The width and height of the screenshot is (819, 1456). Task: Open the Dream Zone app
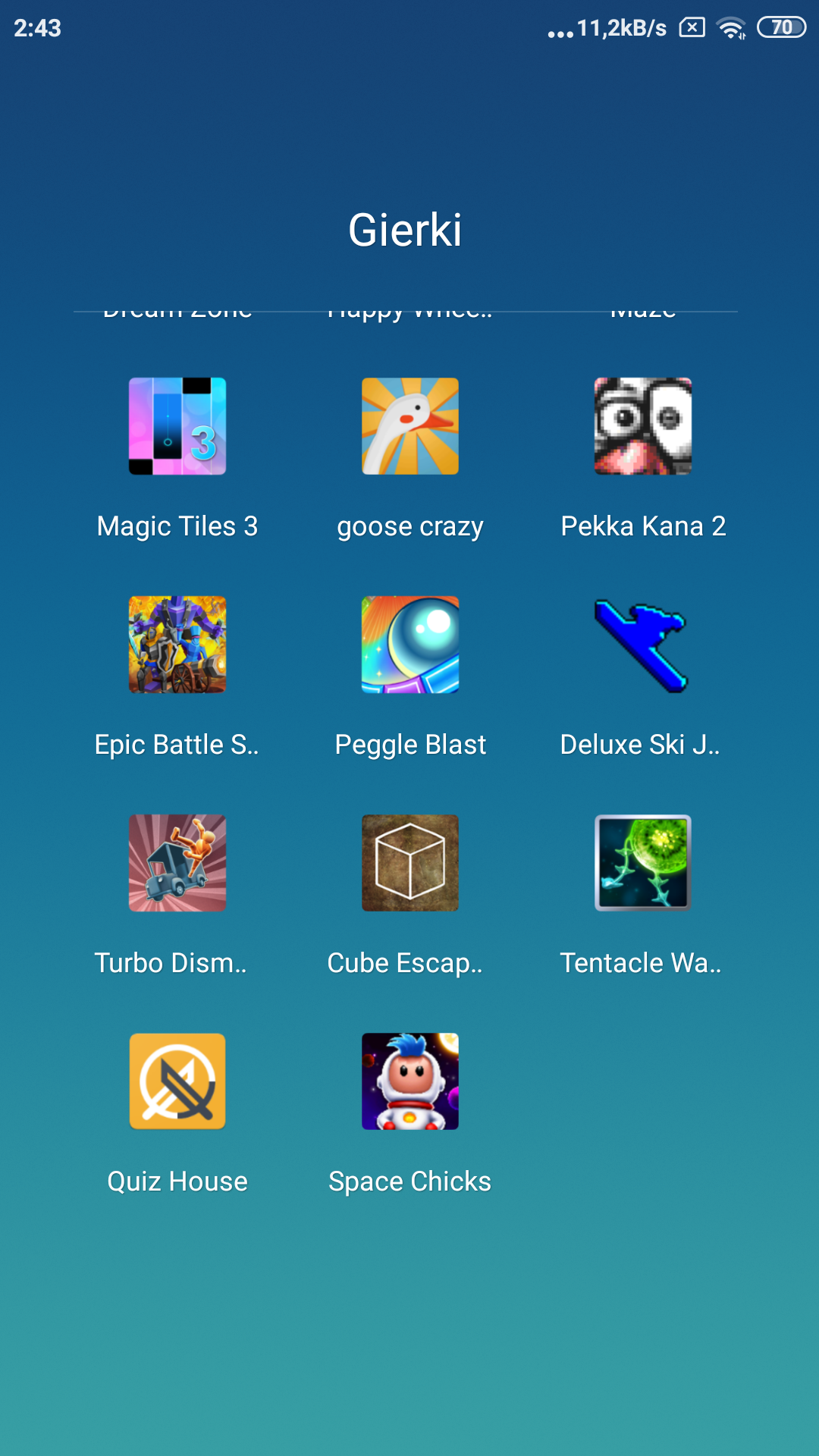[177, 309]
